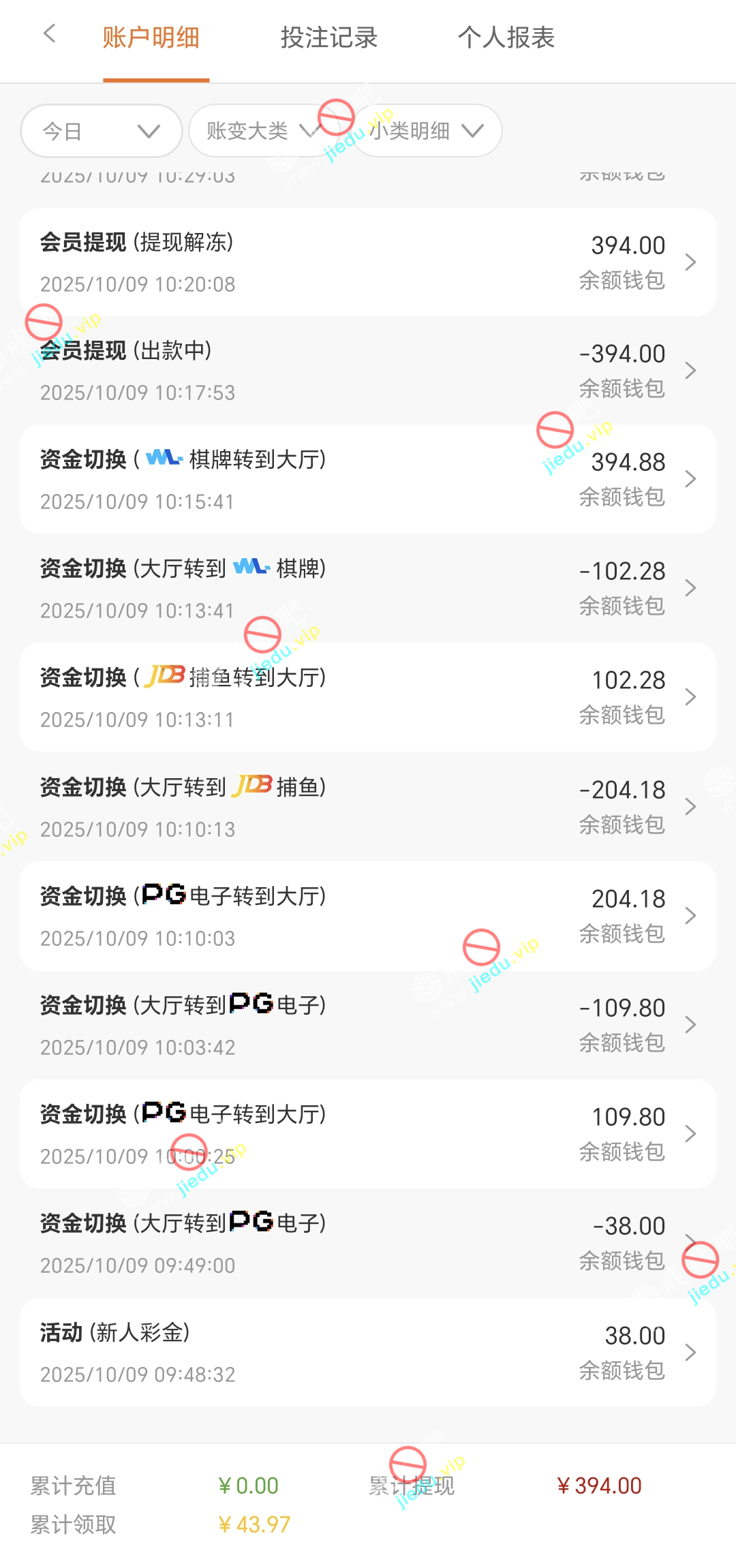The height and width of the screenshot is (1568, 736).
Task: Open PG电子转到大厅 record of 109.80
Action: (x=368, y=1135)
